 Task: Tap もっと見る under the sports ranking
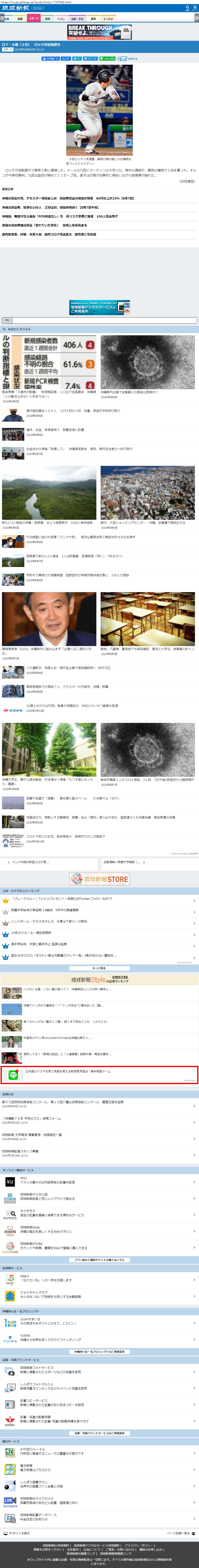(99, 968)
